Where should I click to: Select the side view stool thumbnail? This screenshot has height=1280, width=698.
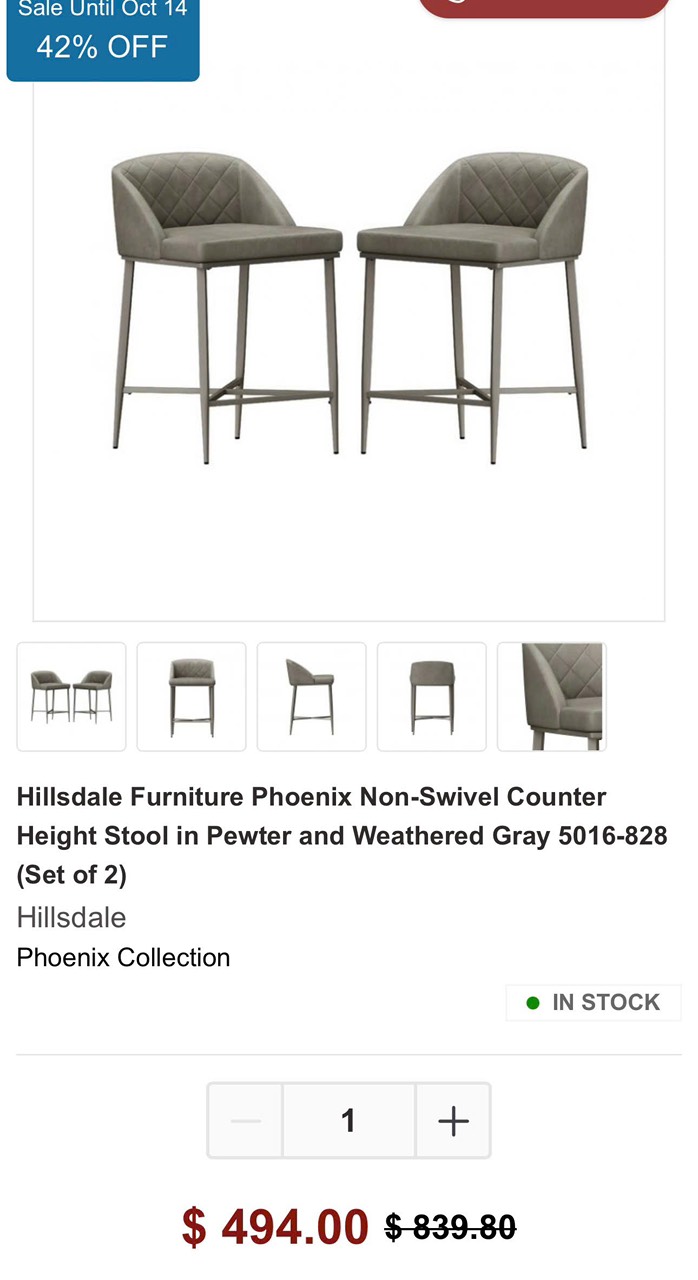point(311,696)
